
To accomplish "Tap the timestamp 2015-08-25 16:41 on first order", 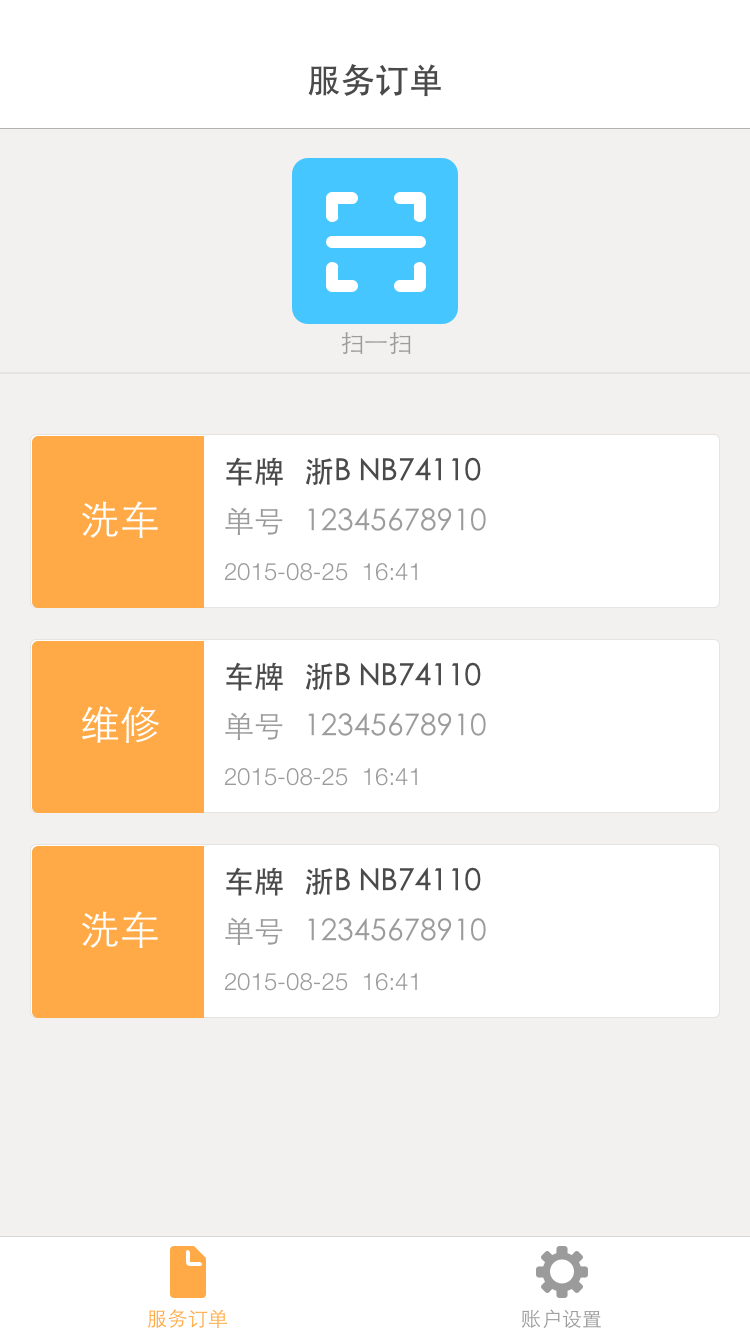I will tap(320, 572).
